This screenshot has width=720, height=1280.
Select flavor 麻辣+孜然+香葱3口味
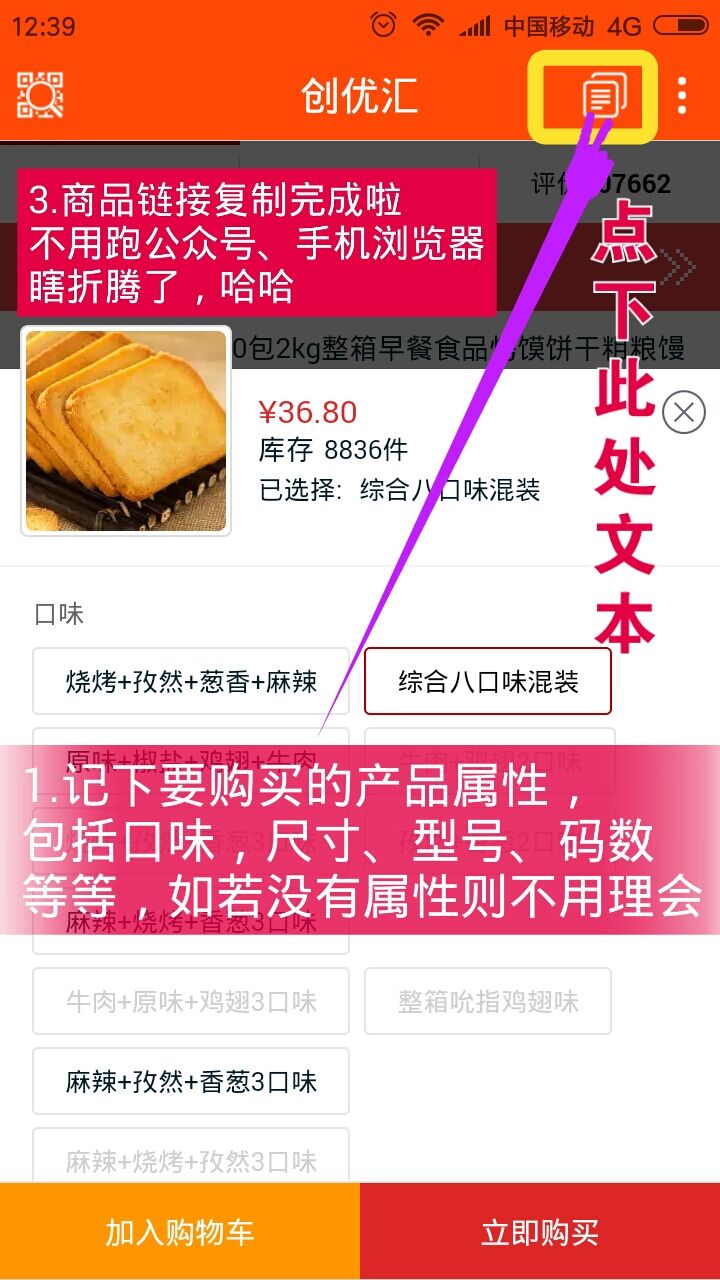pyautogui.click(x=191, y=1081)
